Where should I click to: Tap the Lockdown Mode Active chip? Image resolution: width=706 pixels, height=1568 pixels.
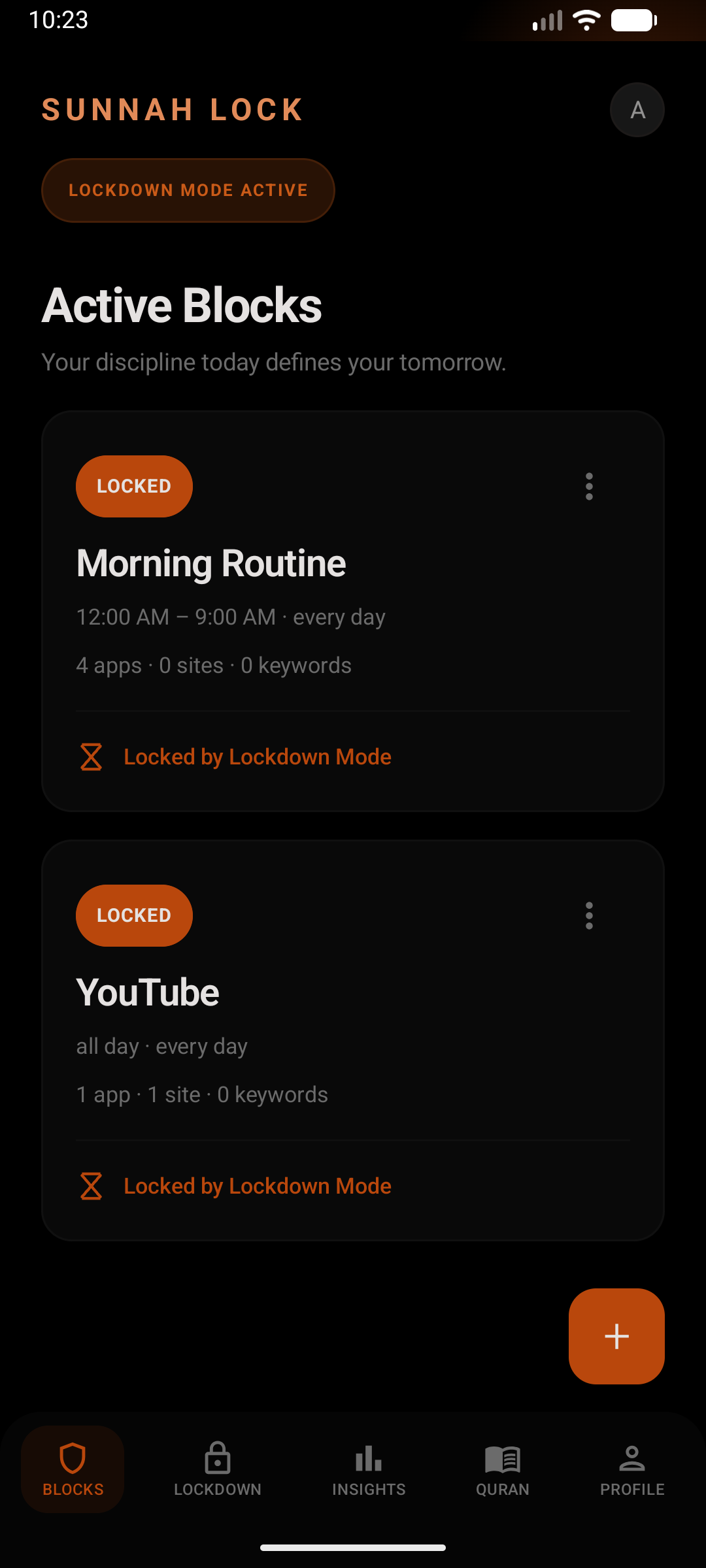coord(188,190)
